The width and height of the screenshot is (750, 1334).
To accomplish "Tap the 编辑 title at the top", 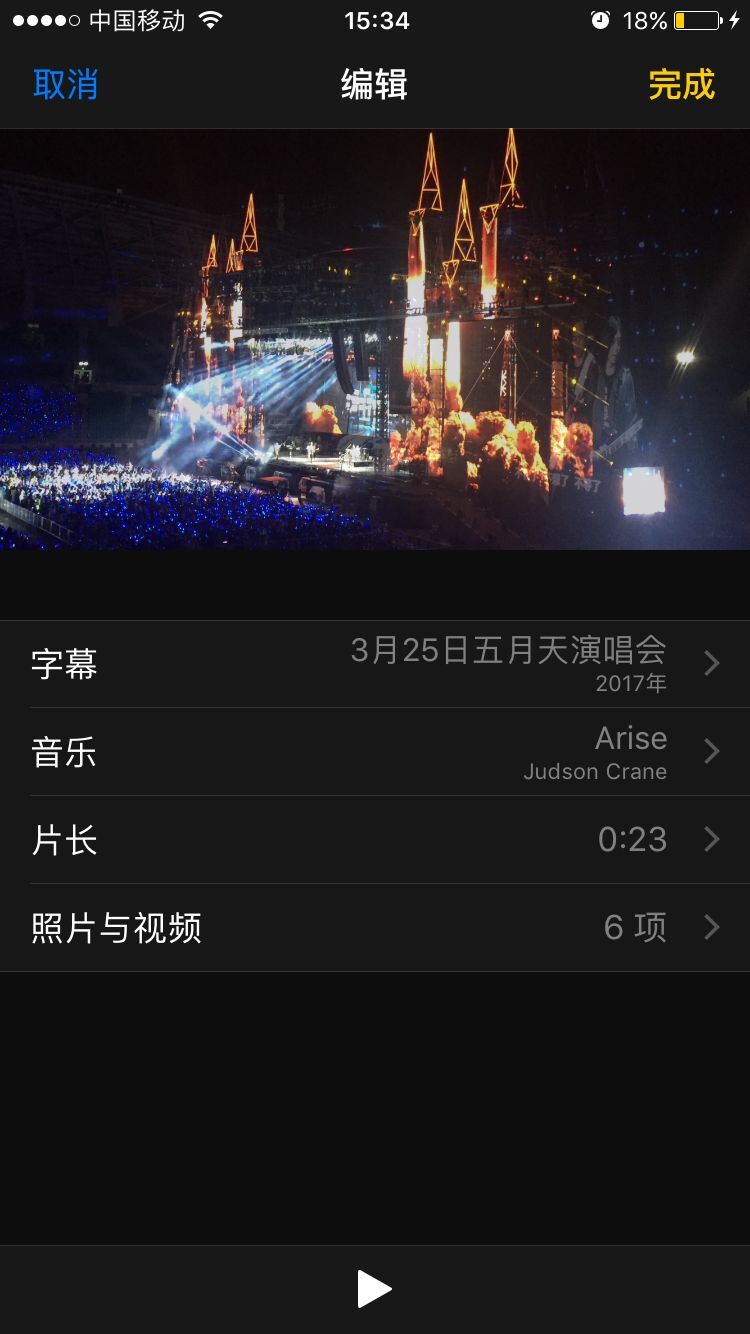I will (375, 85).
